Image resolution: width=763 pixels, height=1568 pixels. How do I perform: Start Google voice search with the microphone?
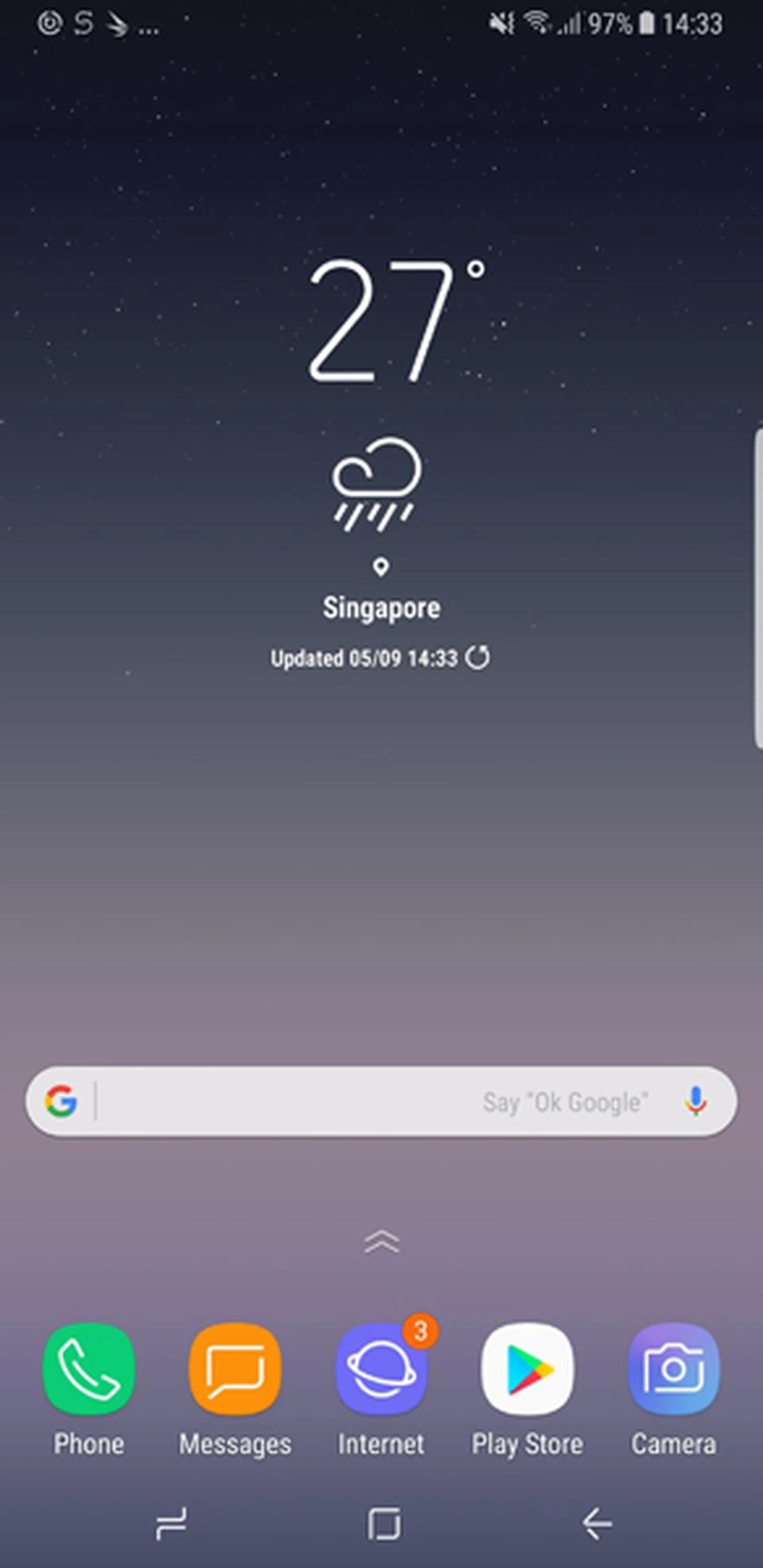point(695,1102)
